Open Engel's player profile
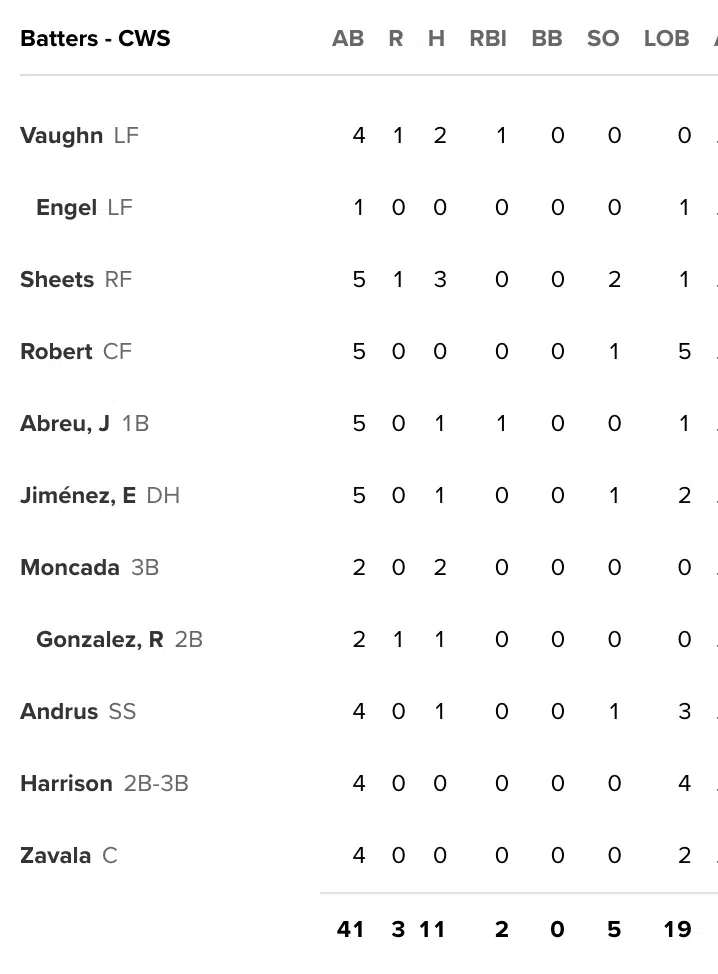The width and height of the screenshot is (718, 974). [x=66, y=208]
